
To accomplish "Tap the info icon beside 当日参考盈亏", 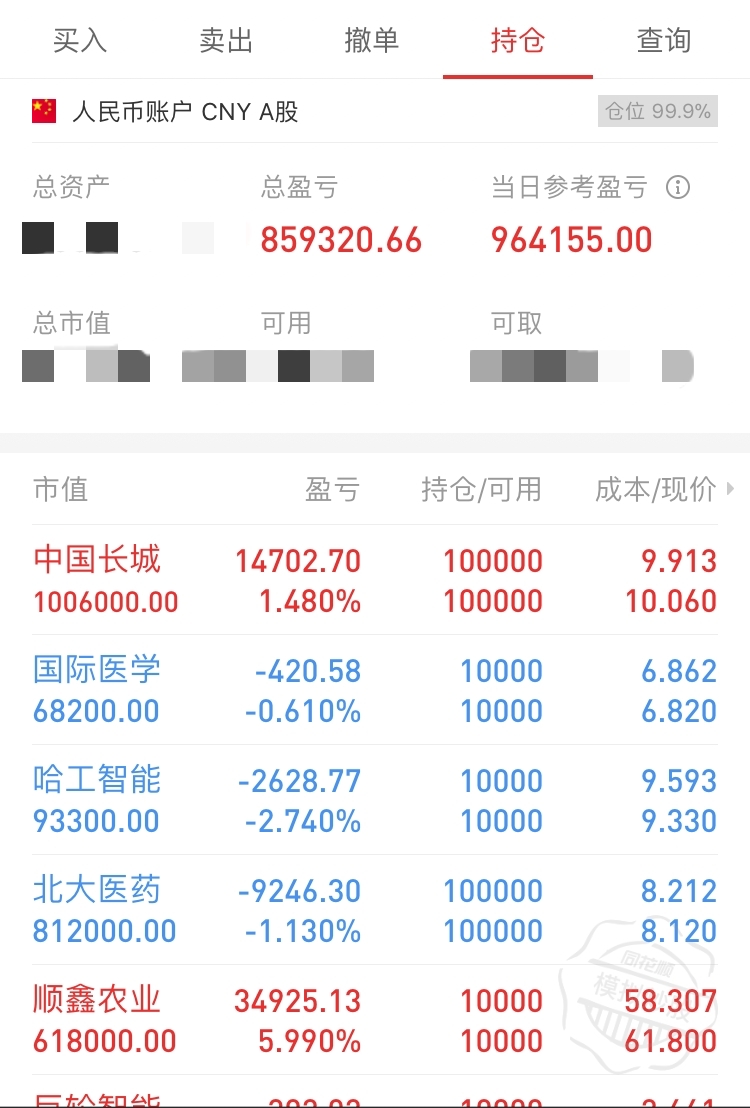I will 680,184.
